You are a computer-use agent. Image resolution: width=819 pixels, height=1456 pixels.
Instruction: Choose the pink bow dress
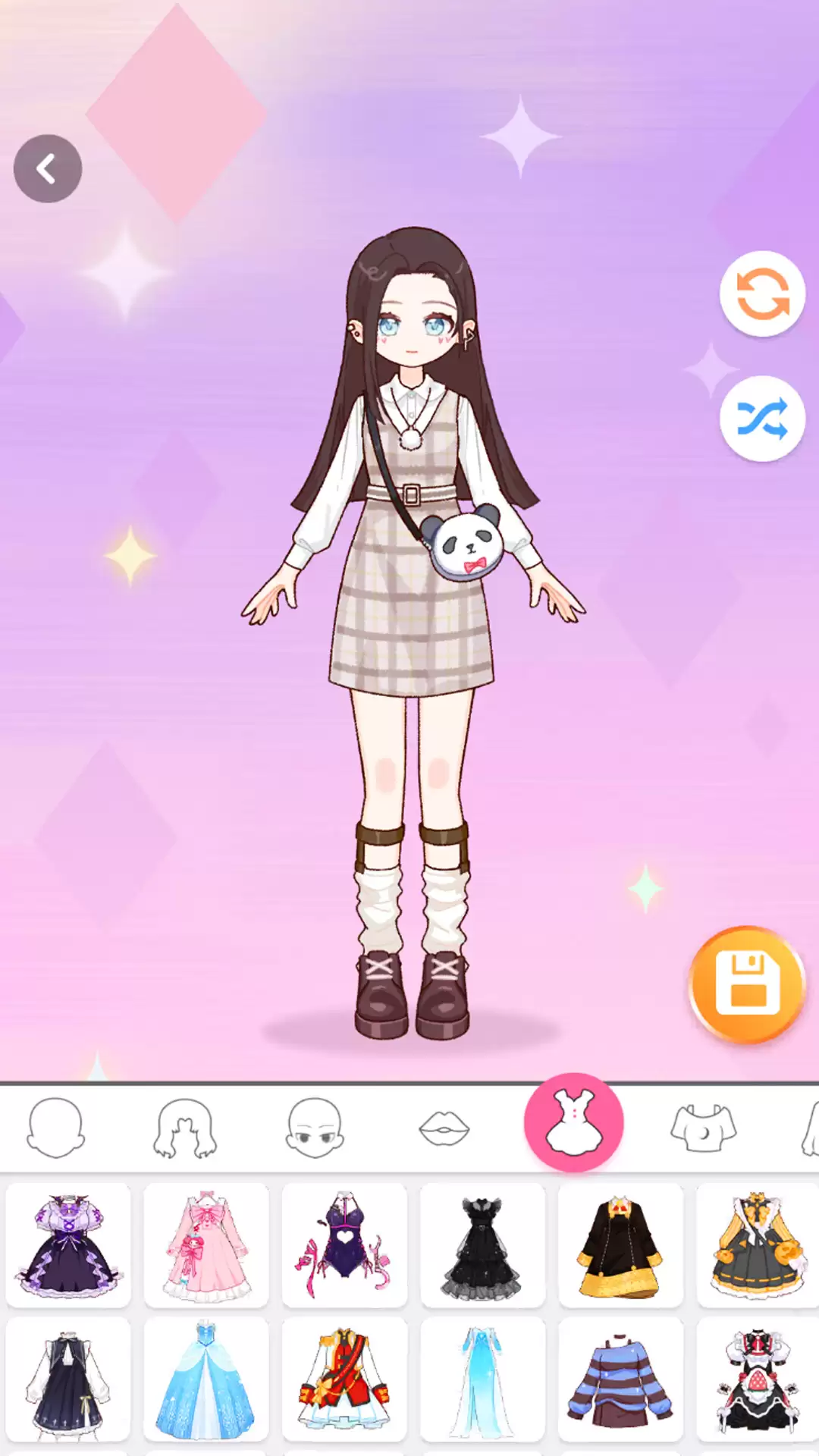pos(206,1245)
